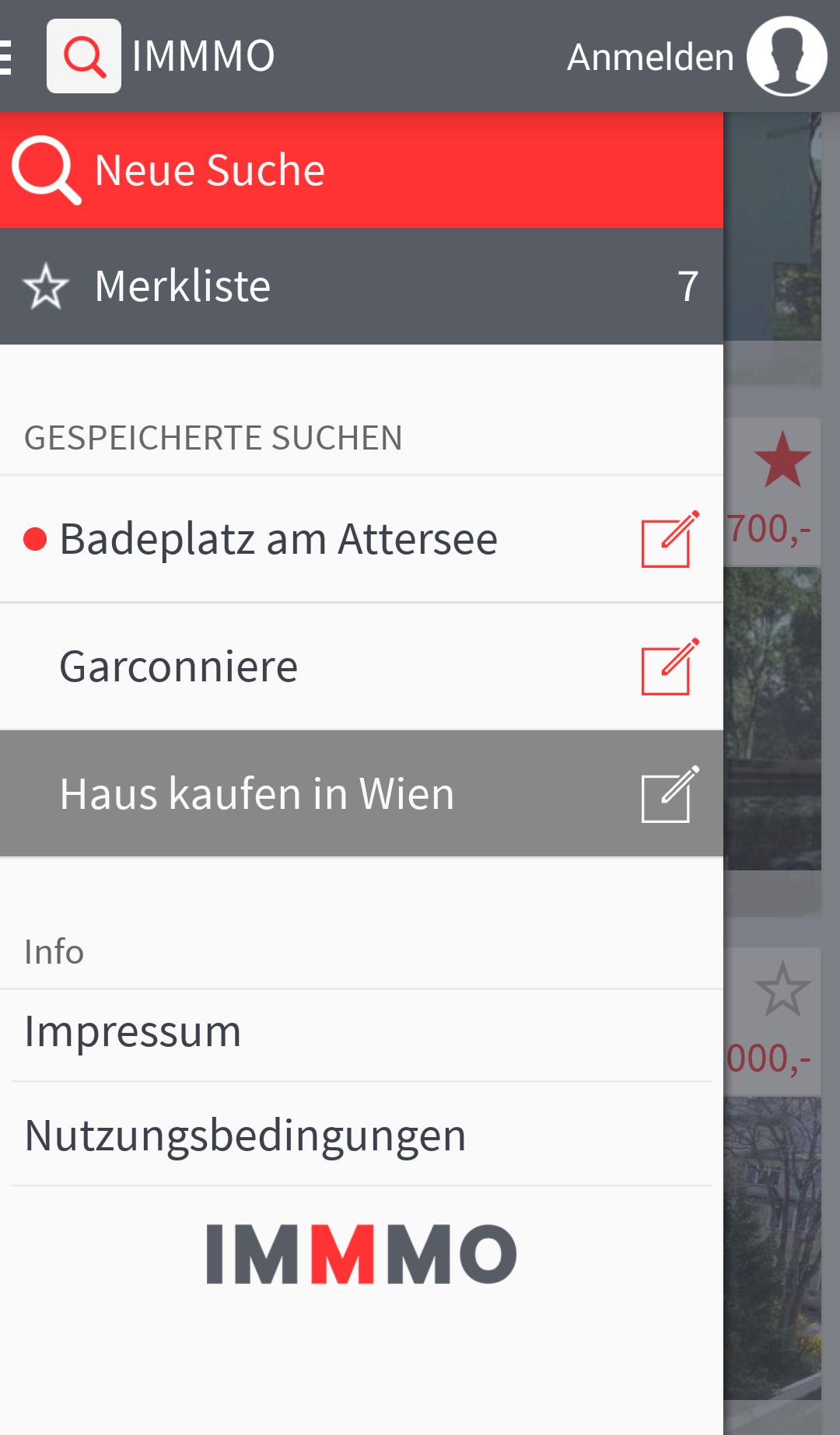Open the profile avatar icon

tap(786, 57)
